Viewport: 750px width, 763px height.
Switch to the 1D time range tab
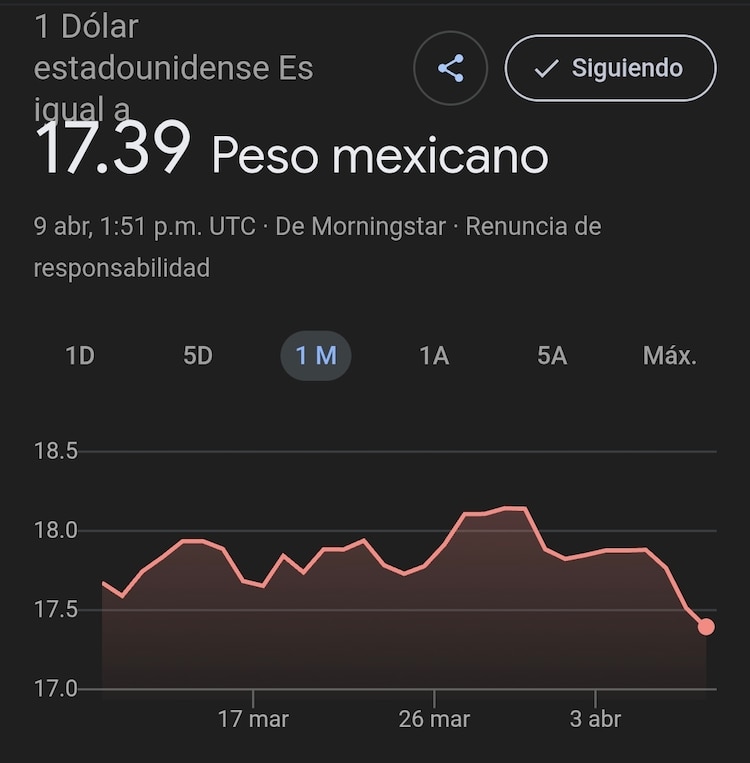pyautogui.click(x=80, y=355)
